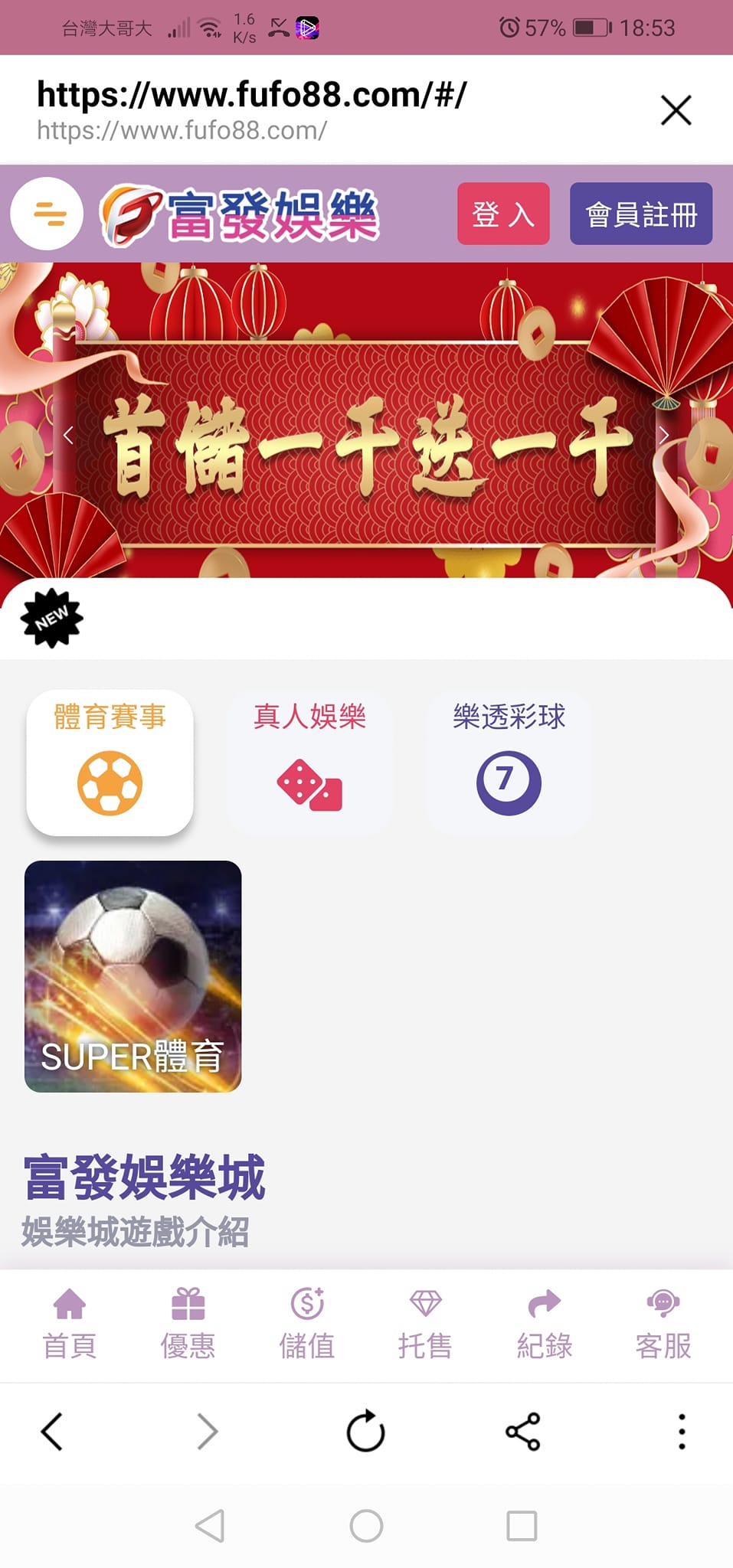Go to the 首頁 home tab
Image resolution: width=733 pixels, height=1568 pixels.
tap(70, 1325)
